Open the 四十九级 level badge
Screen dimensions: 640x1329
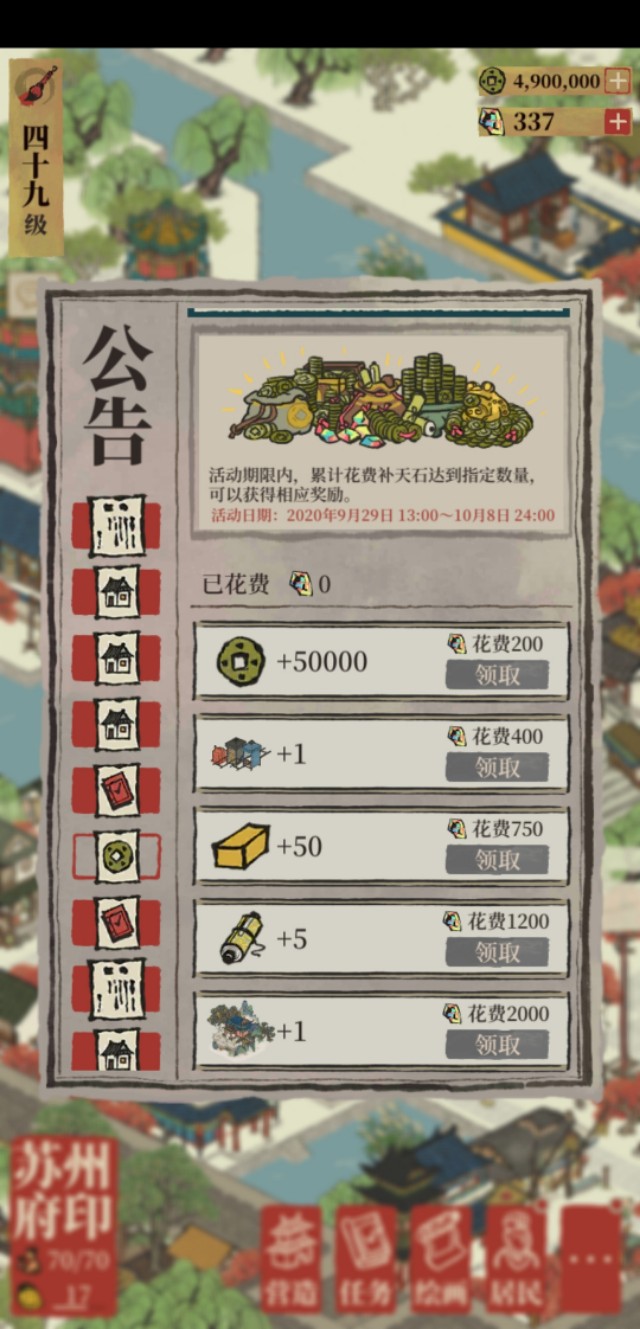(36, 158)
